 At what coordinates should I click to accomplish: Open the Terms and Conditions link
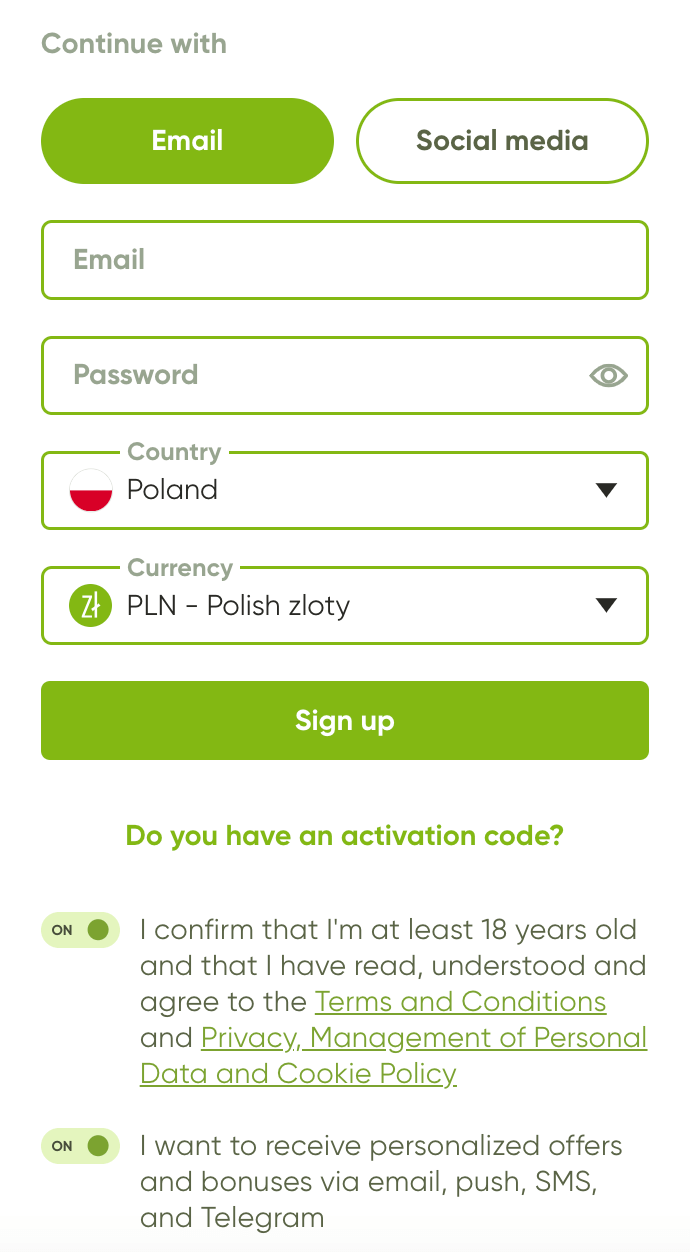click(x=461, y=1002)
